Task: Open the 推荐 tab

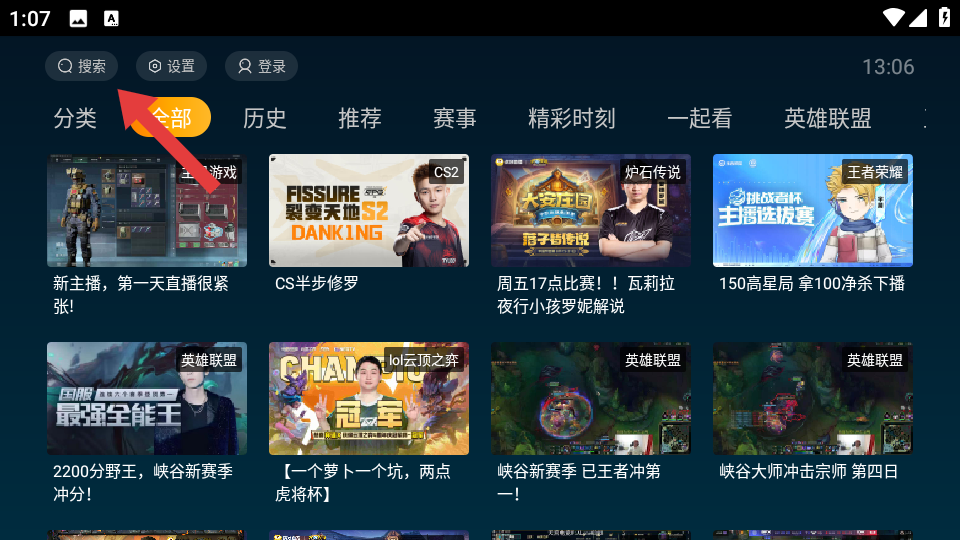Action: 360,118
